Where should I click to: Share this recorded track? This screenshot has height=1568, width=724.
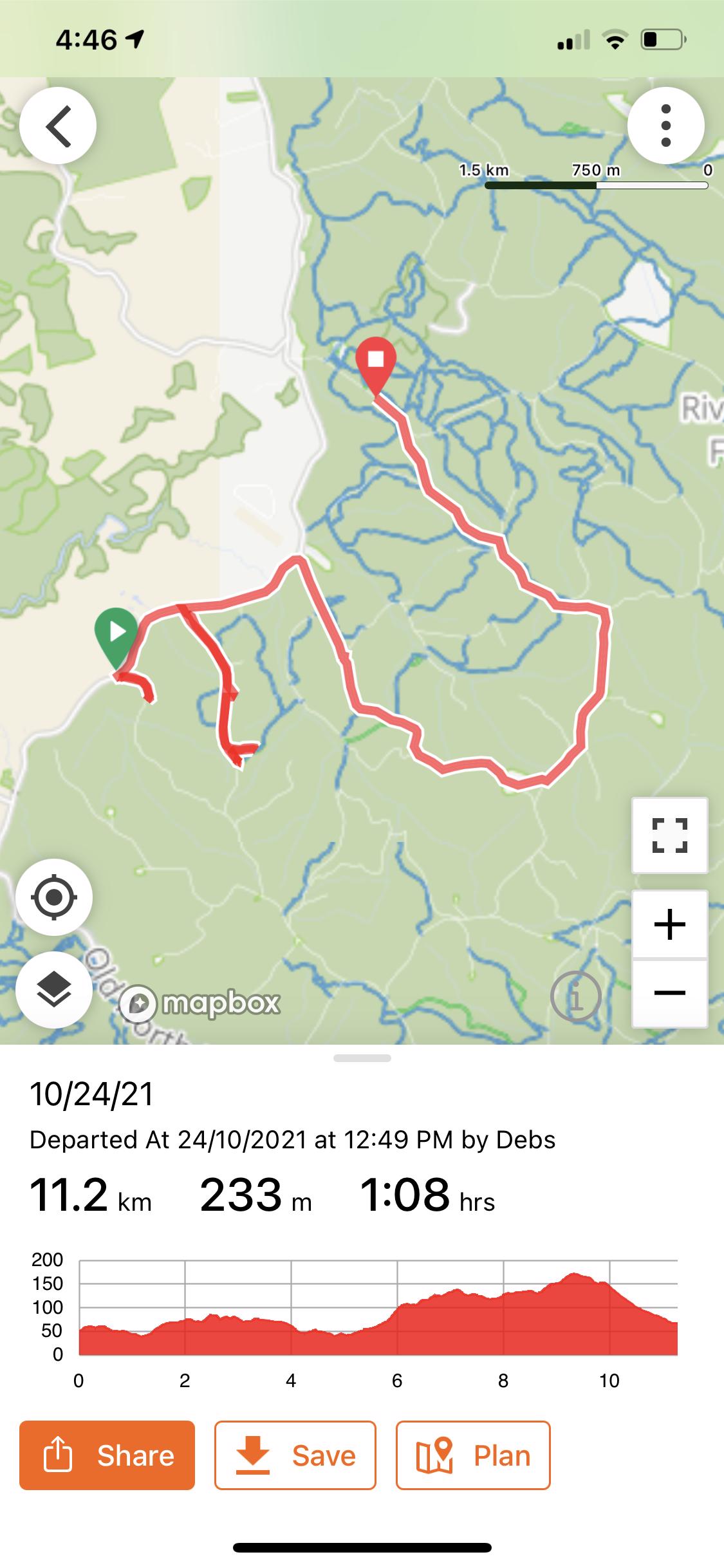[107, 1455]
